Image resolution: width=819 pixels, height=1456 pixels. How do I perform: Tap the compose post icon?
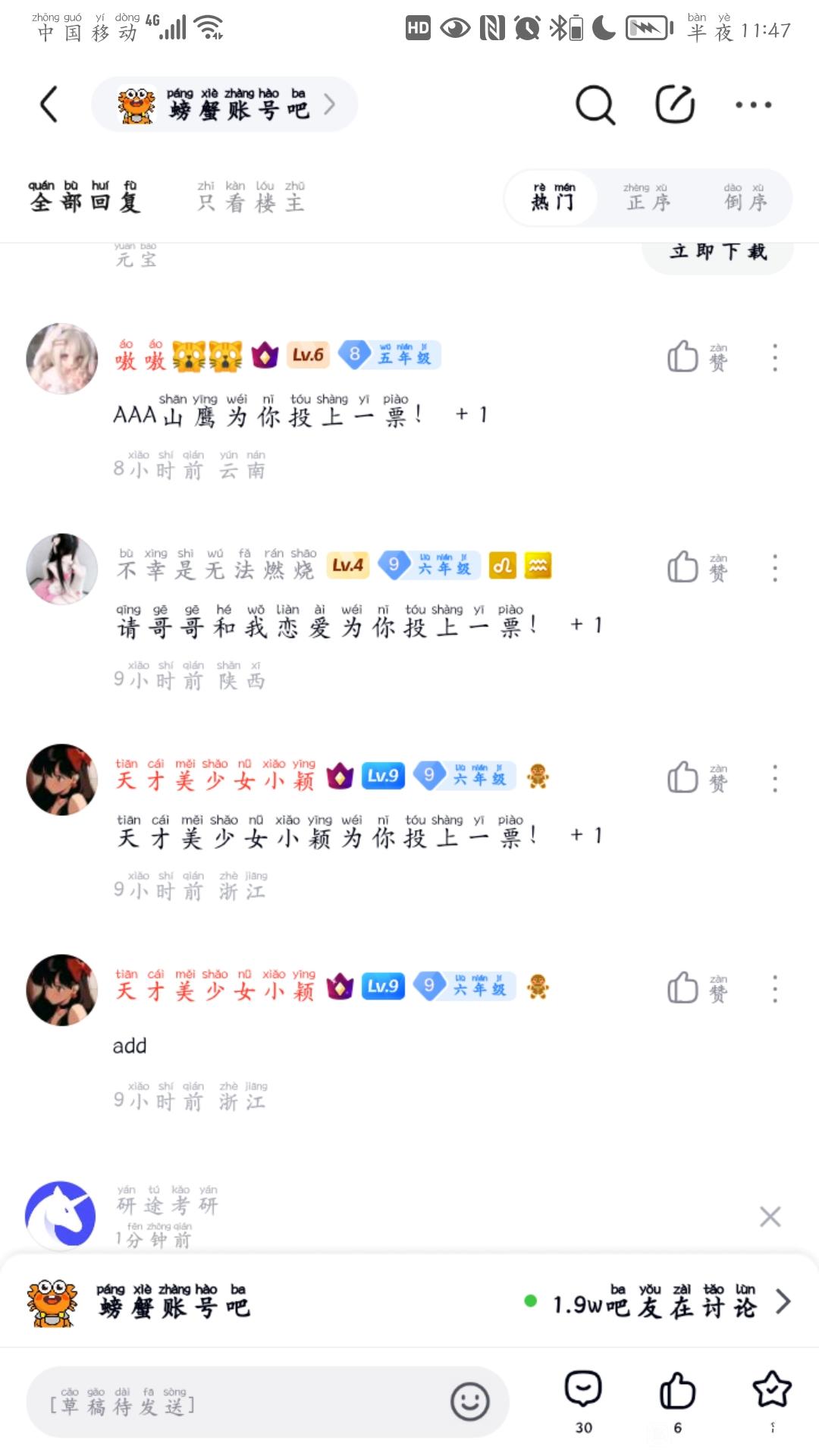pos(675,105)
